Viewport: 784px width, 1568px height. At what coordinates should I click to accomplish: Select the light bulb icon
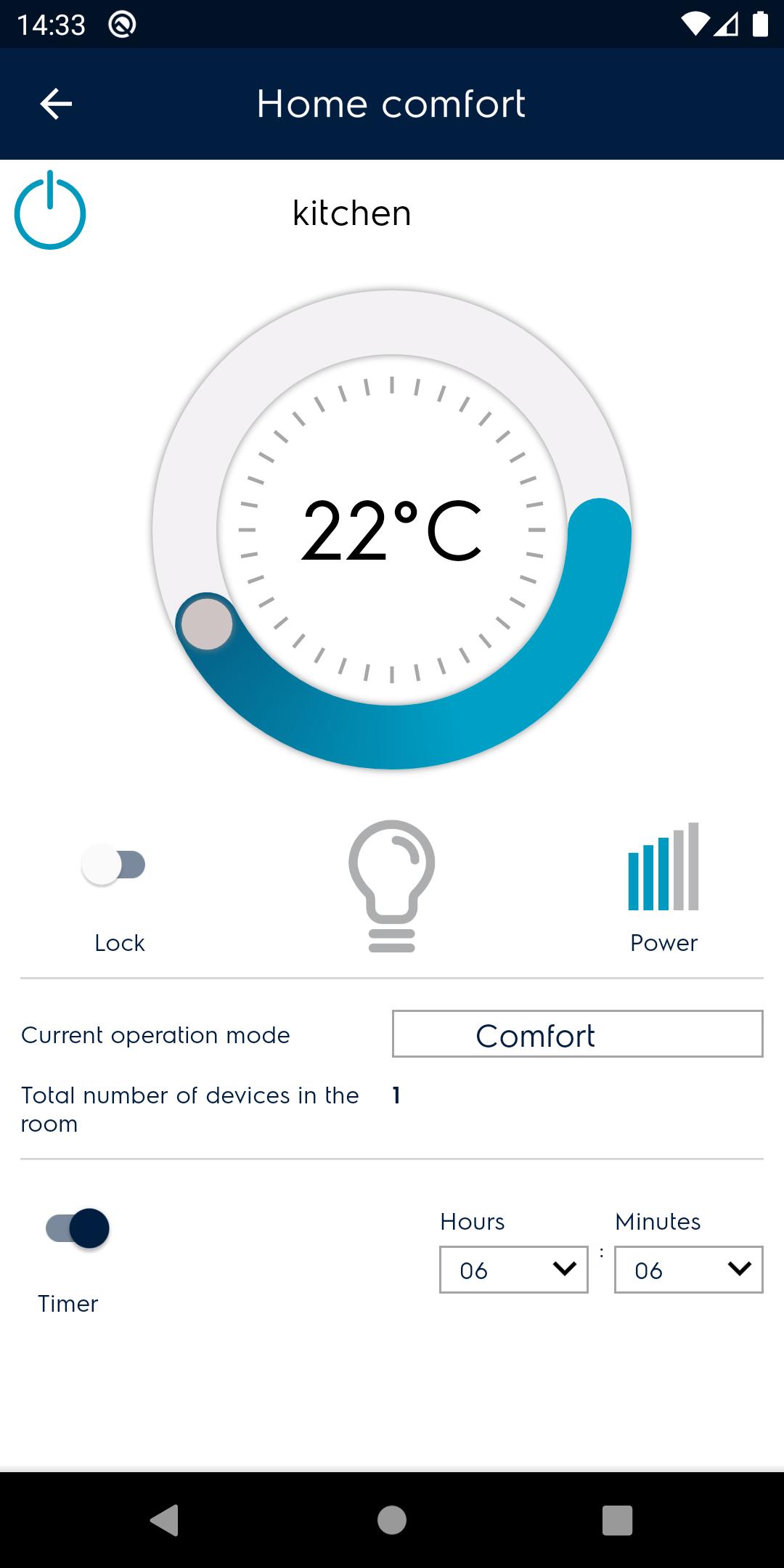coord(392,886)
